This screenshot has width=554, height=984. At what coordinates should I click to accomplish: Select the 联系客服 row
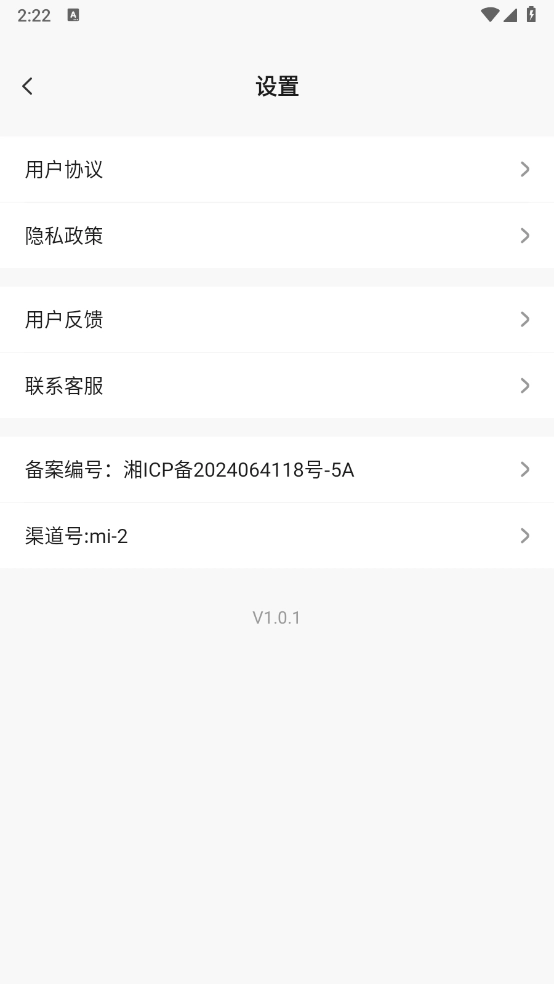[x=277, y=385]
